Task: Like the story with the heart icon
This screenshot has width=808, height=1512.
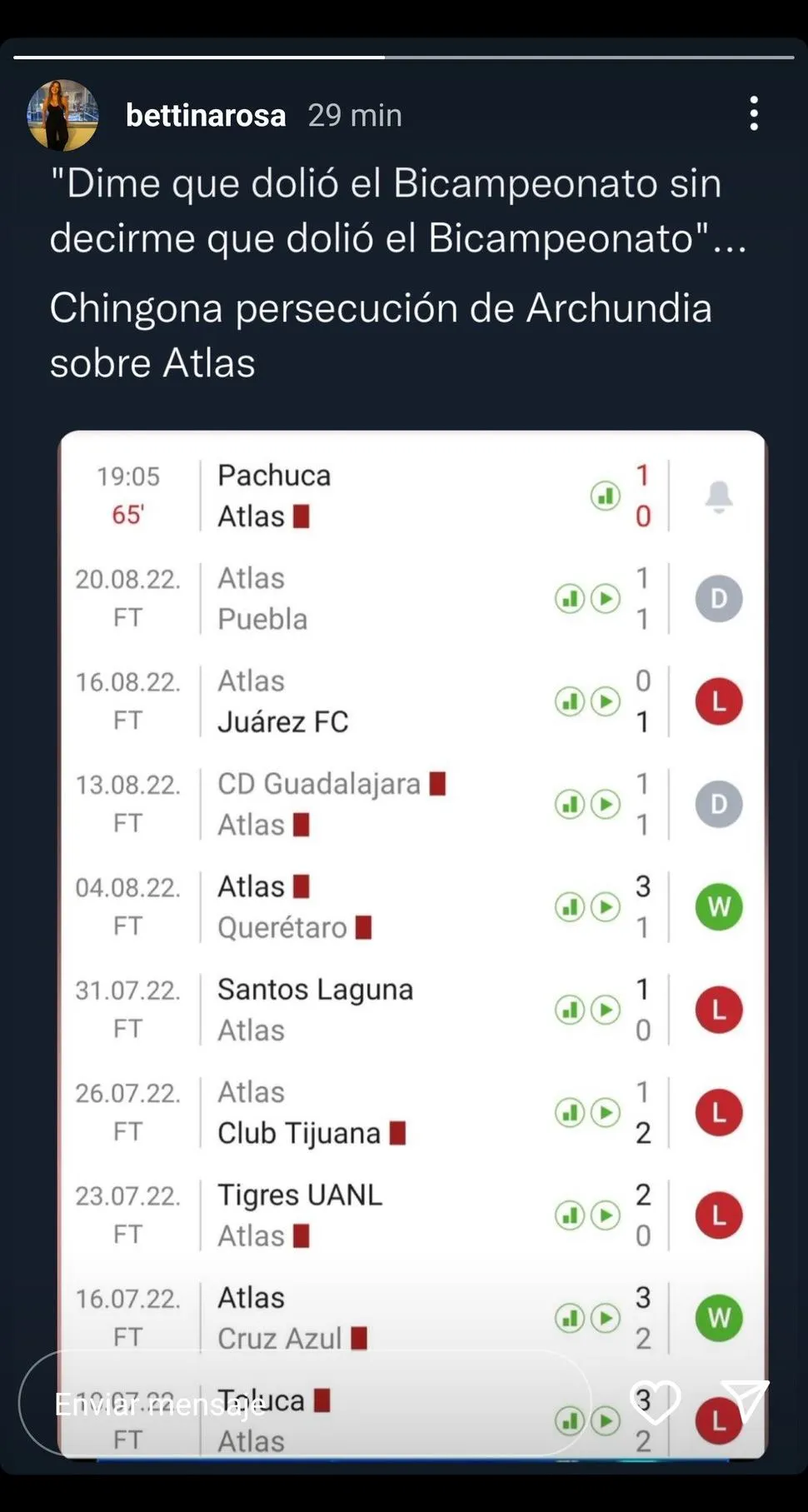Action: pyautogui.click(x=656, y=1403)
